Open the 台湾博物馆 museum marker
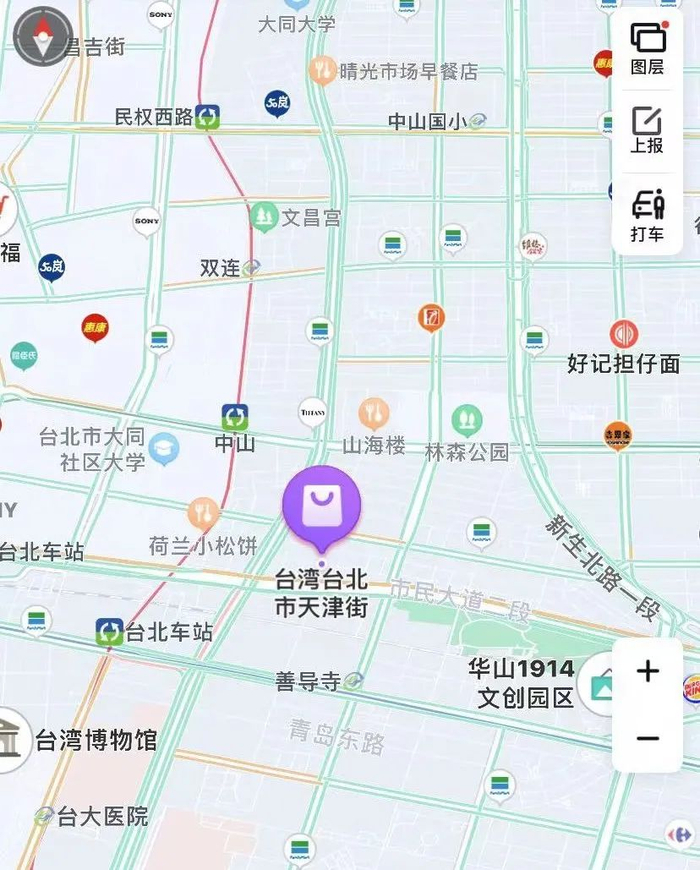The width and height of the screenshot is (700, 870). [10, 740]
